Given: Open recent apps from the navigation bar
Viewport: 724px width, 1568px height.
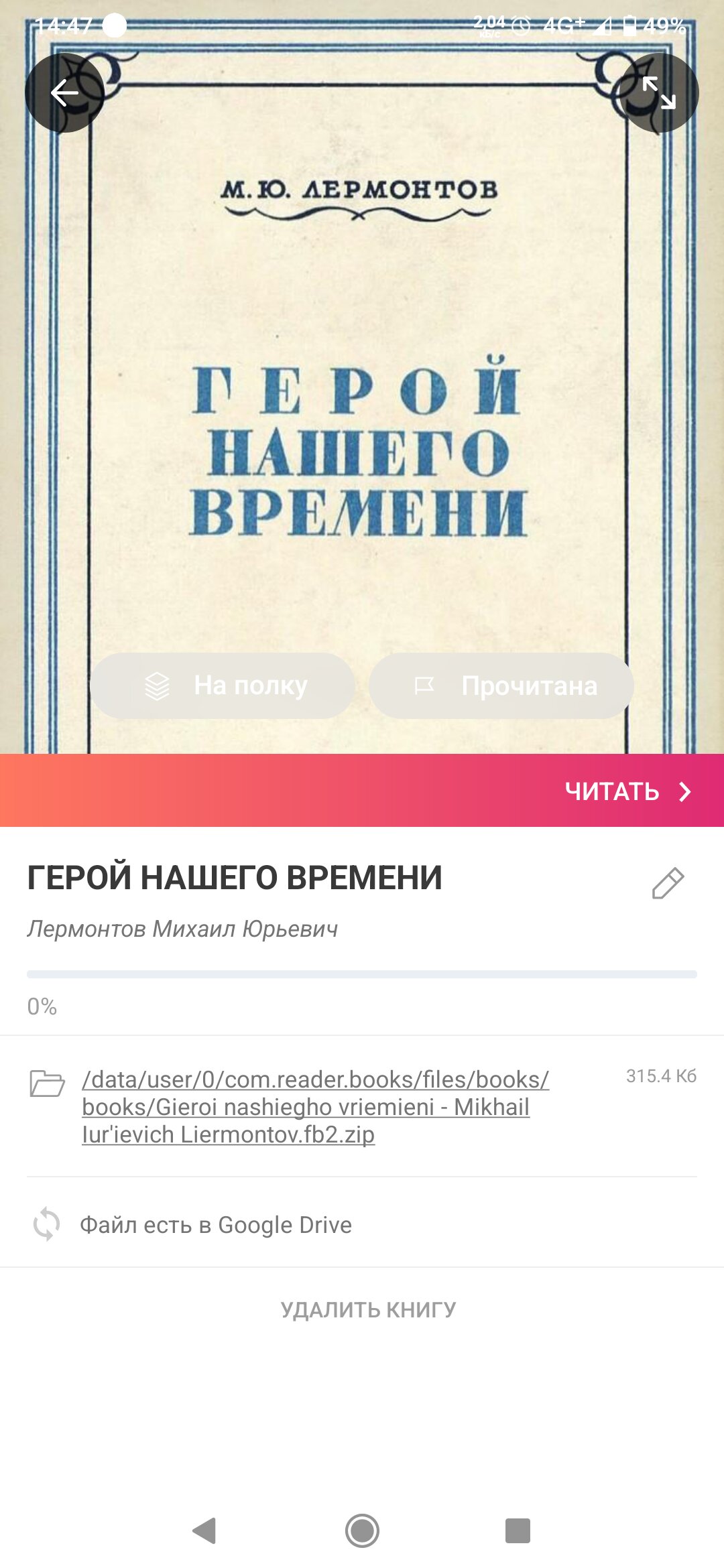Looking at the screenshot, I should pyautogui.click(x=518, y=1530).
